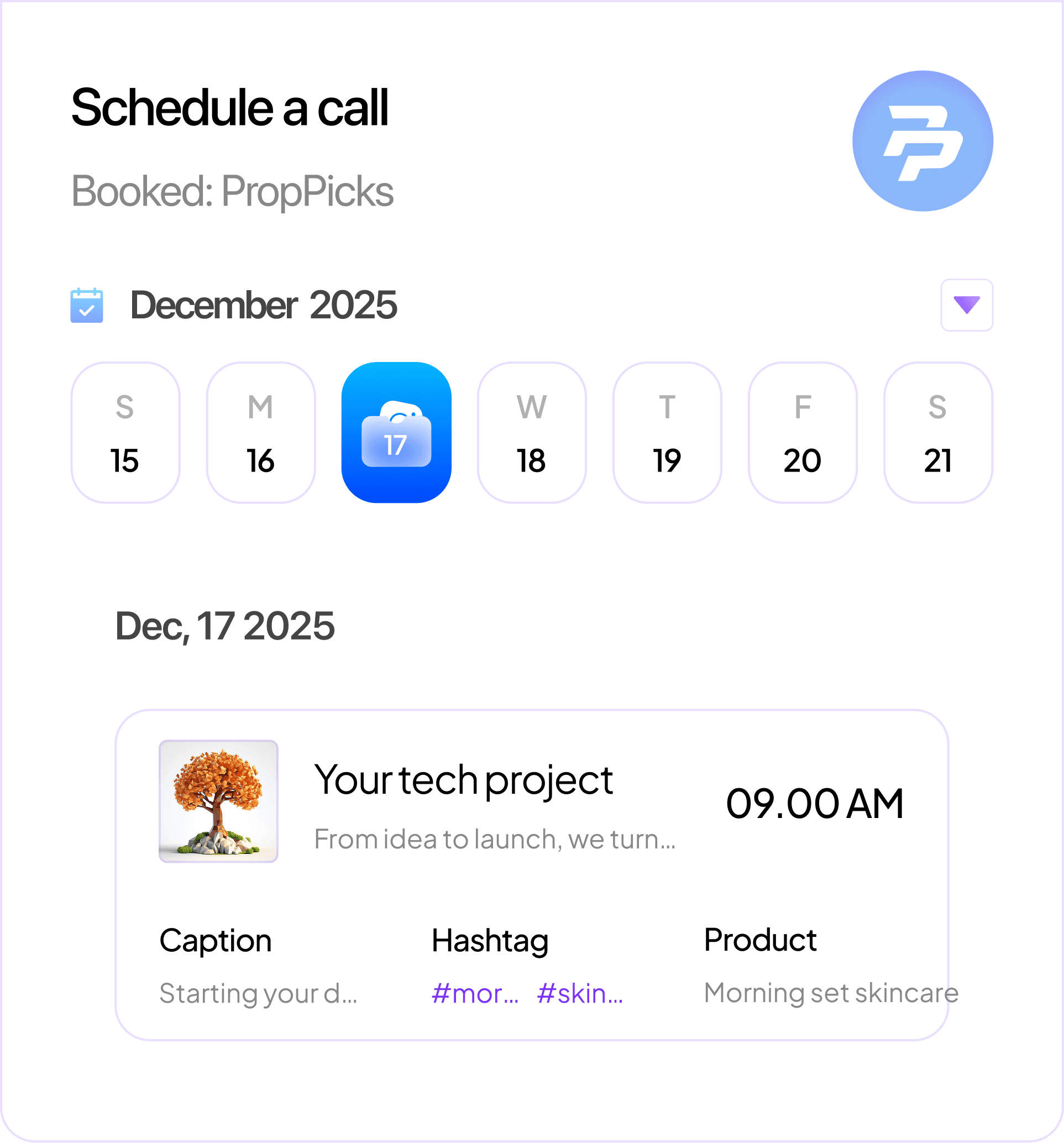Select Friday 20
Viewport: 1064px width, 1143px height.
coord(803,432)
